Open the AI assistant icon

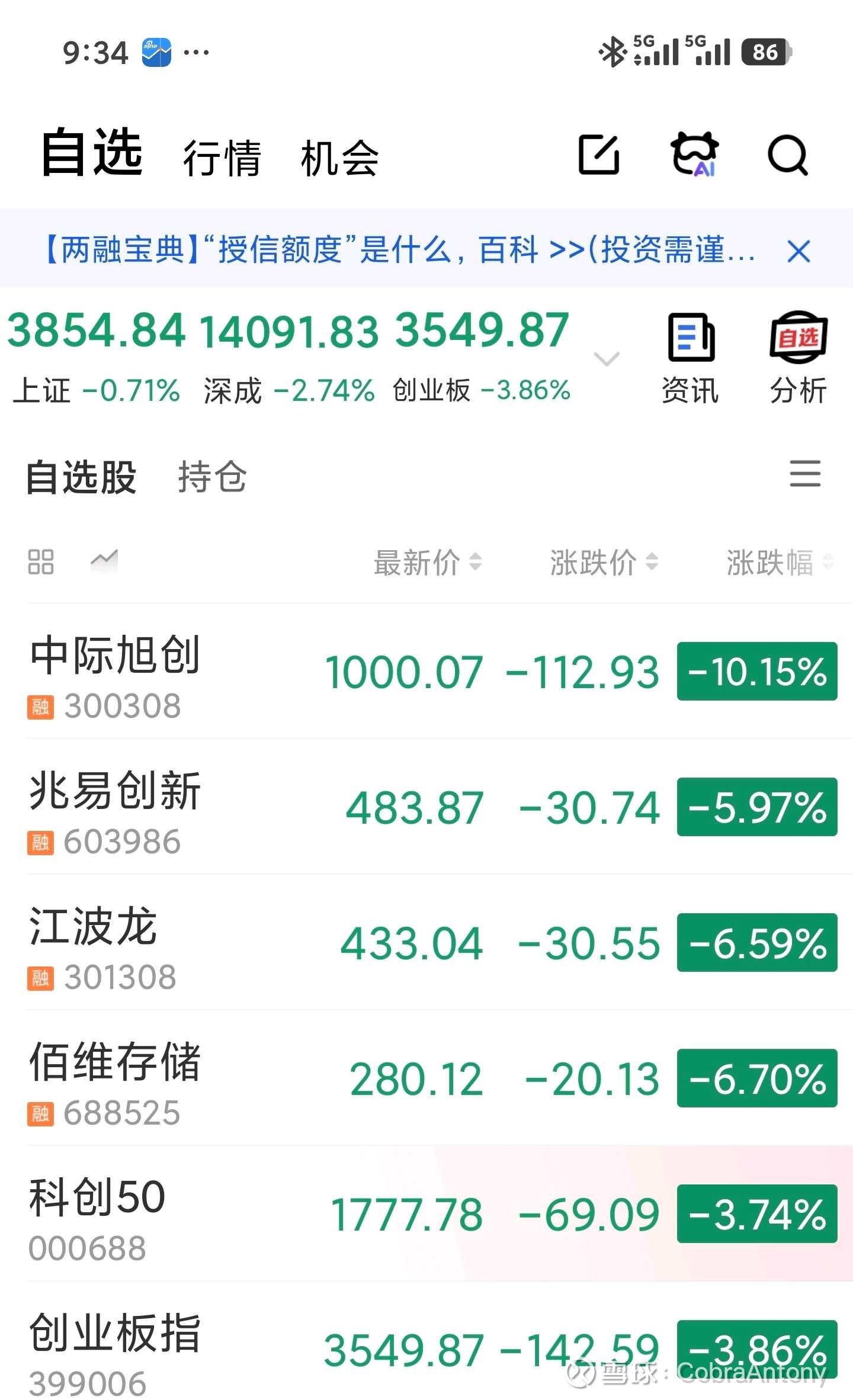point(694,155)
